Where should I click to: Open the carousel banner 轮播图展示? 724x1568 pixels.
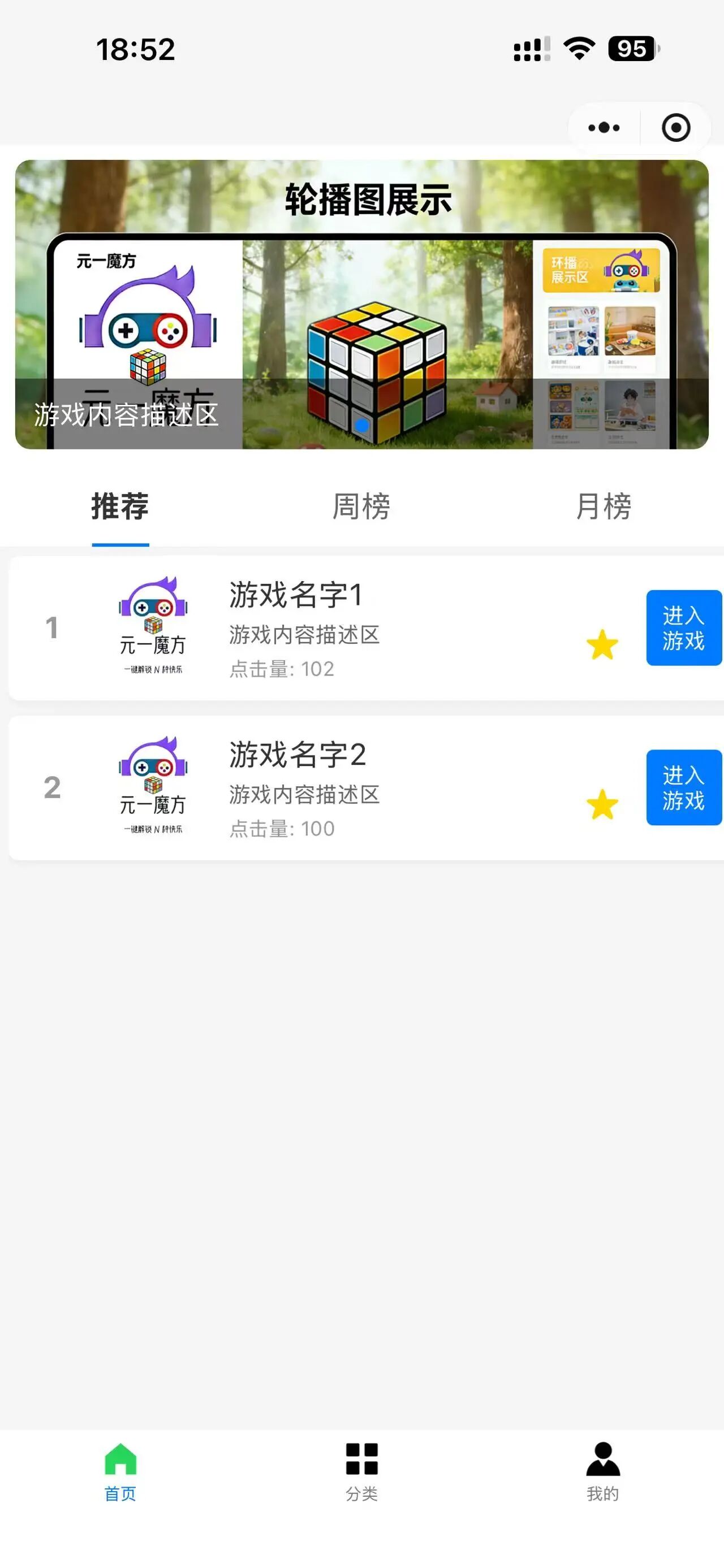[361, 304]
